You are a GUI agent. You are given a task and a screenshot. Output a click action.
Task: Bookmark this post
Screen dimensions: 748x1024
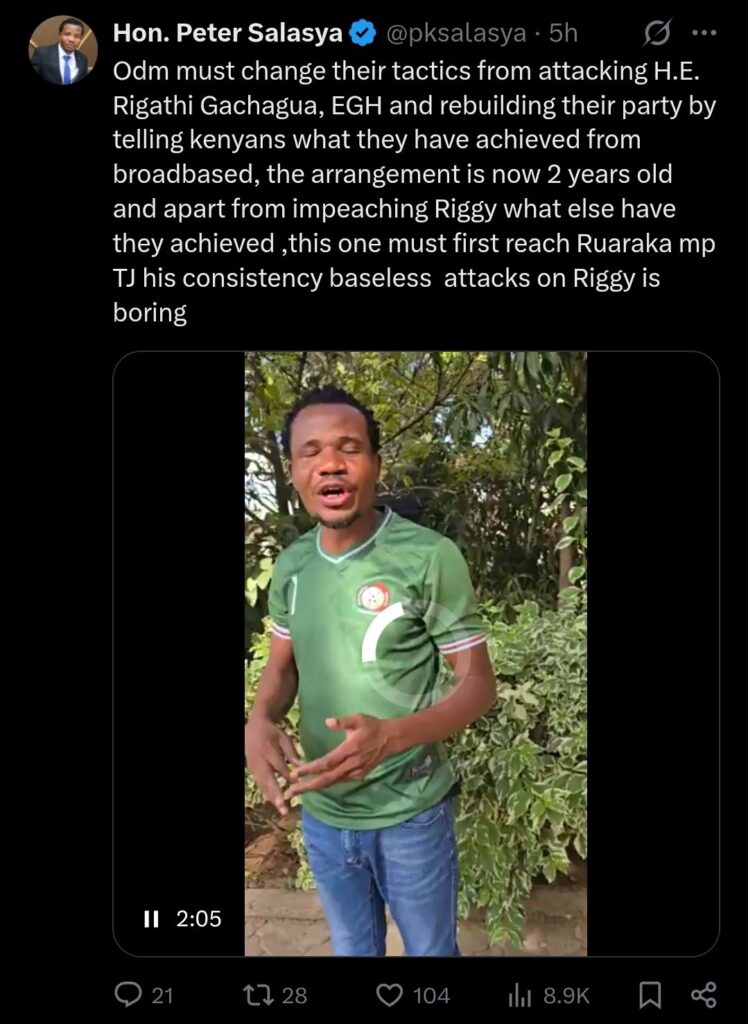pyautogui.click(x=649, y=994)
